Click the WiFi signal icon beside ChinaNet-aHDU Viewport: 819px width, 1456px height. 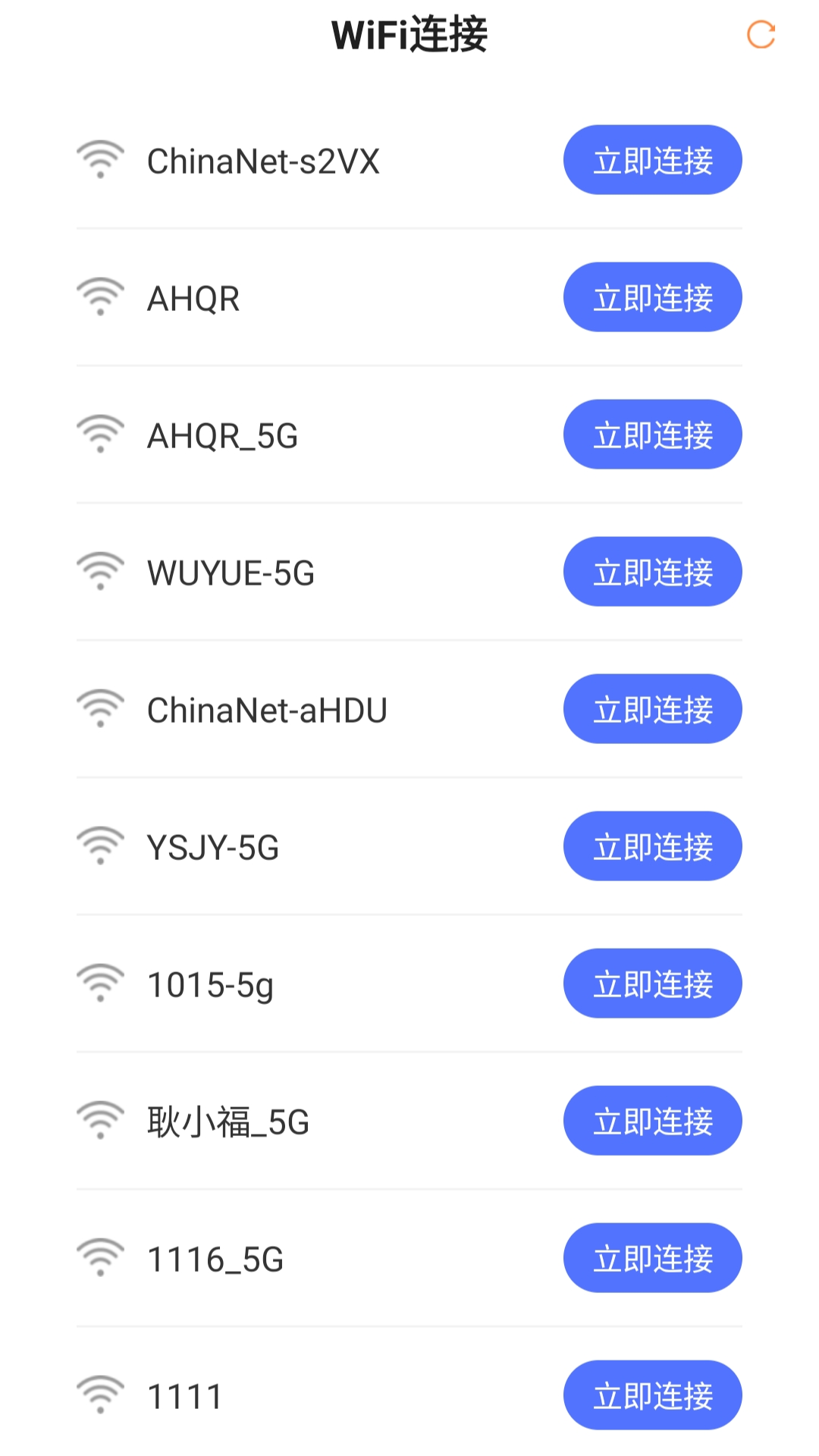coord(101,708)
